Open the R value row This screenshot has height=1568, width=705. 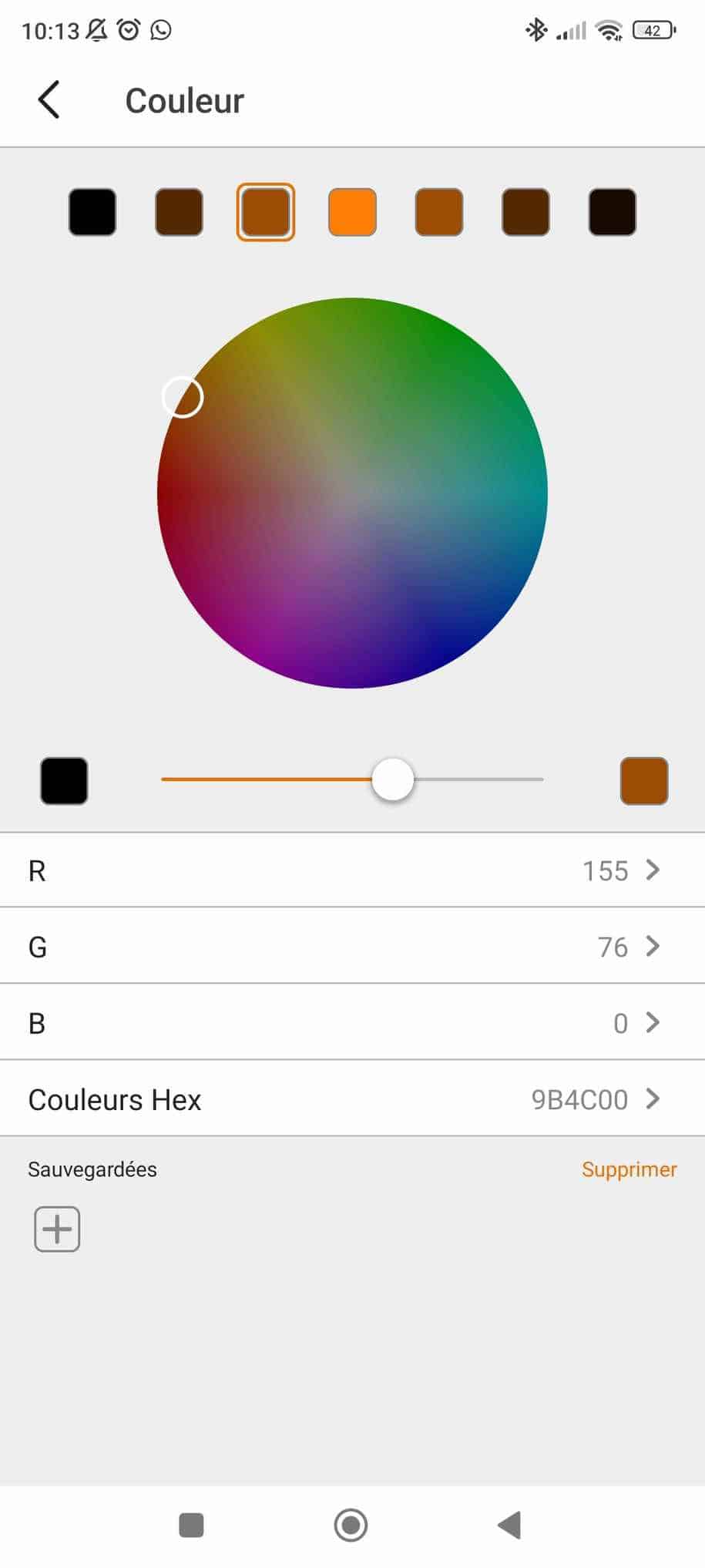pos(352,870)
